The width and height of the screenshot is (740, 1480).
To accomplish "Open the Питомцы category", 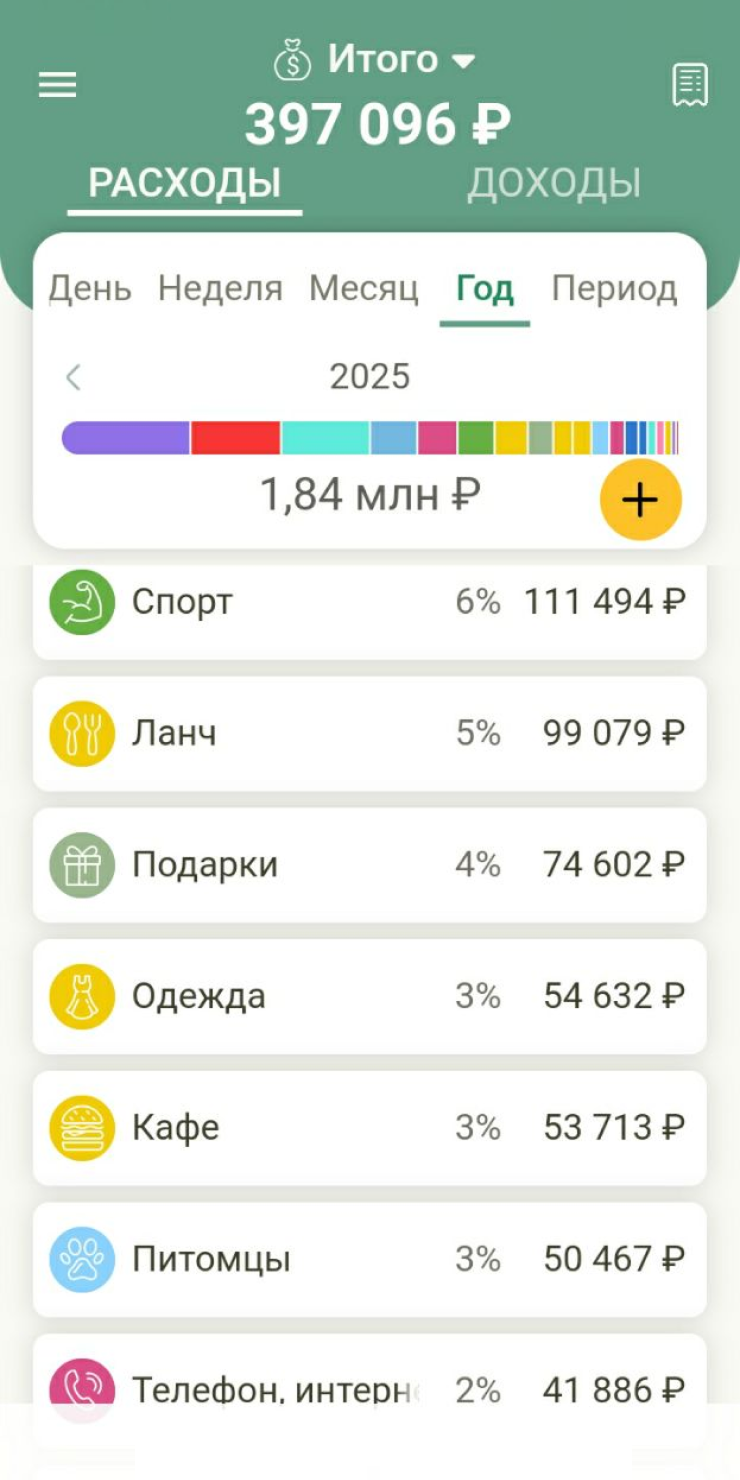I will click(x=370, y=1259).
